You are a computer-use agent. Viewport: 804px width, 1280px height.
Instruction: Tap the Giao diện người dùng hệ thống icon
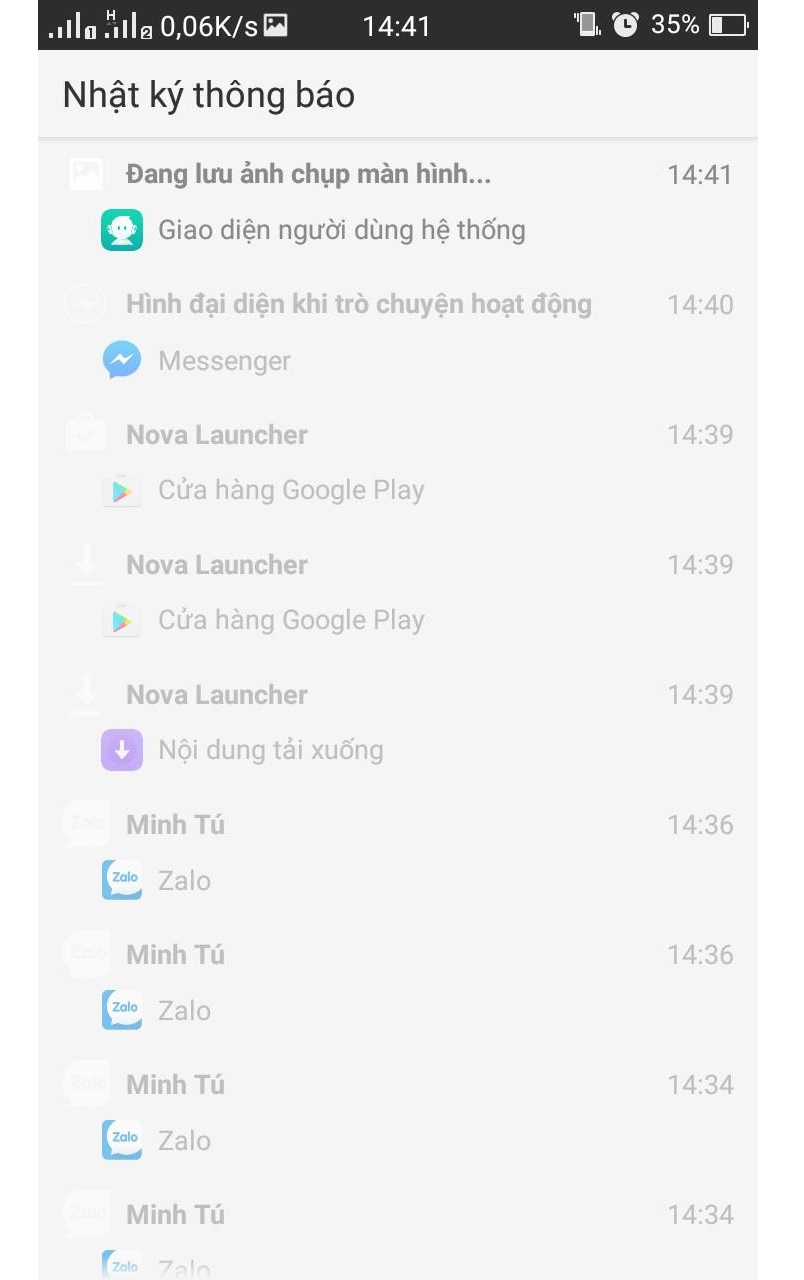[x=120, y=230]
